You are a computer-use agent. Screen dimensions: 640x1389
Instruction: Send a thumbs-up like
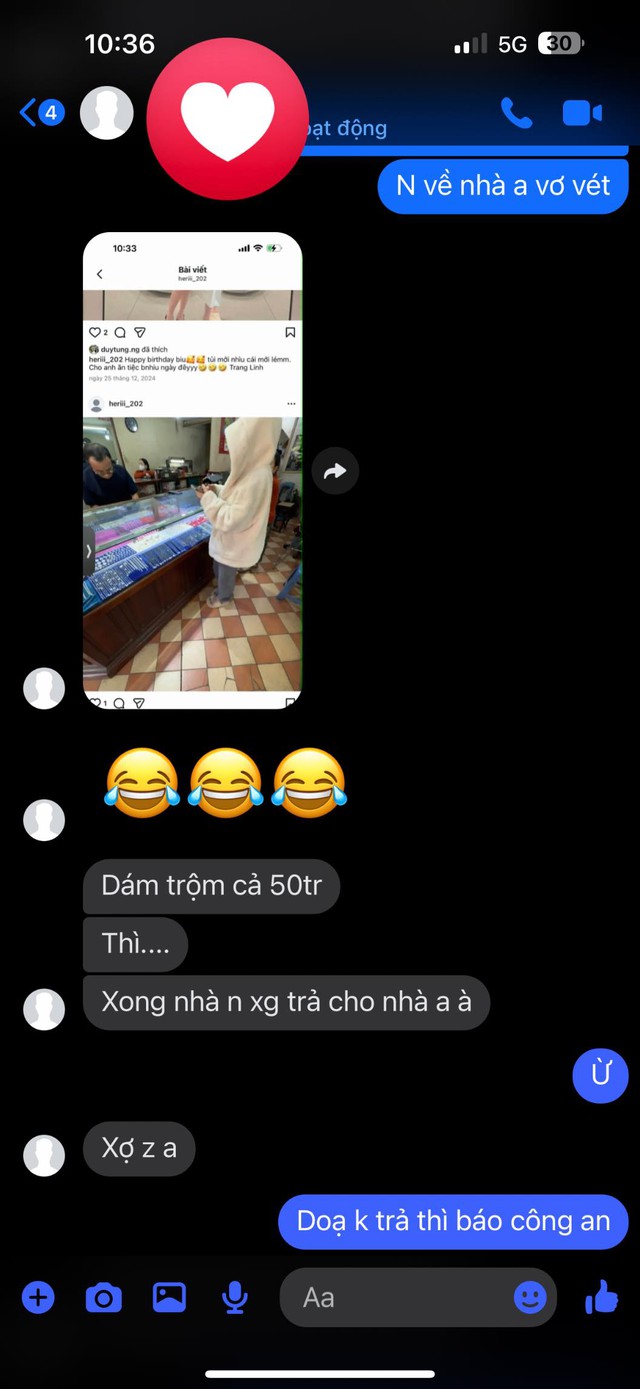[602, 1298]
